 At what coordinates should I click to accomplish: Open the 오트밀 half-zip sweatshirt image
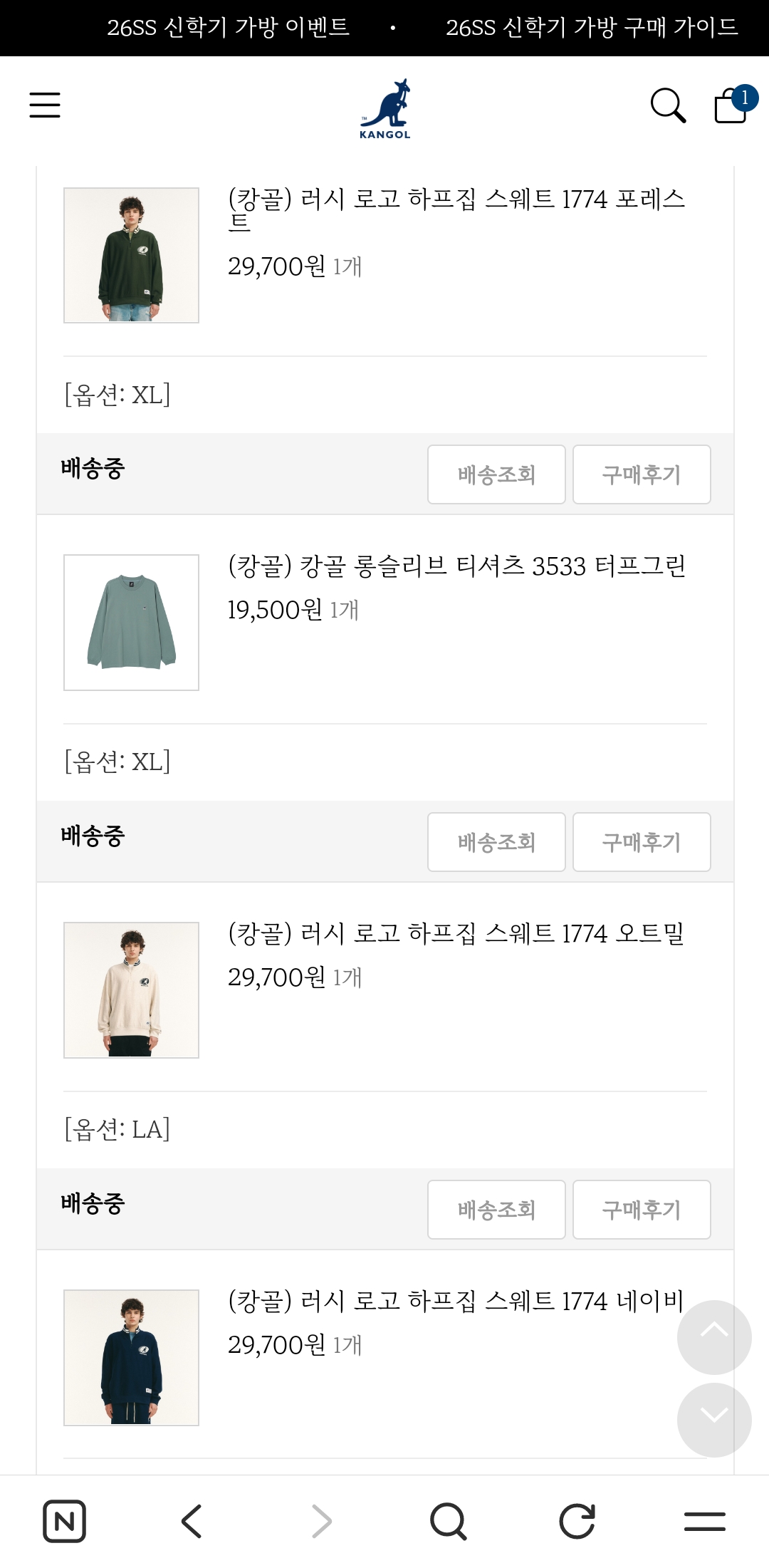click(131, 990)
